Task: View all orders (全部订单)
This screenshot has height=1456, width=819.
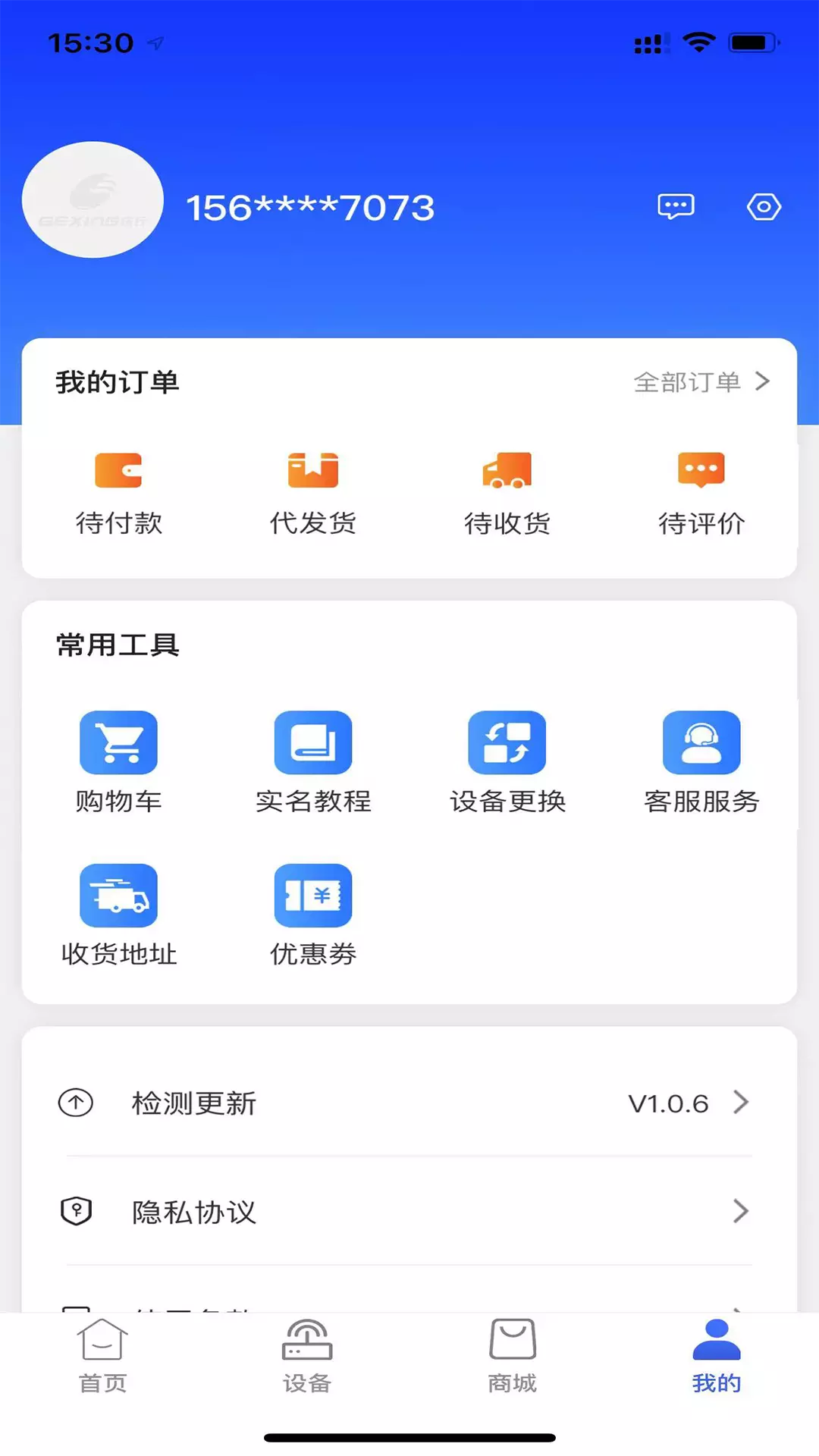Action: (x=701, y=381)
